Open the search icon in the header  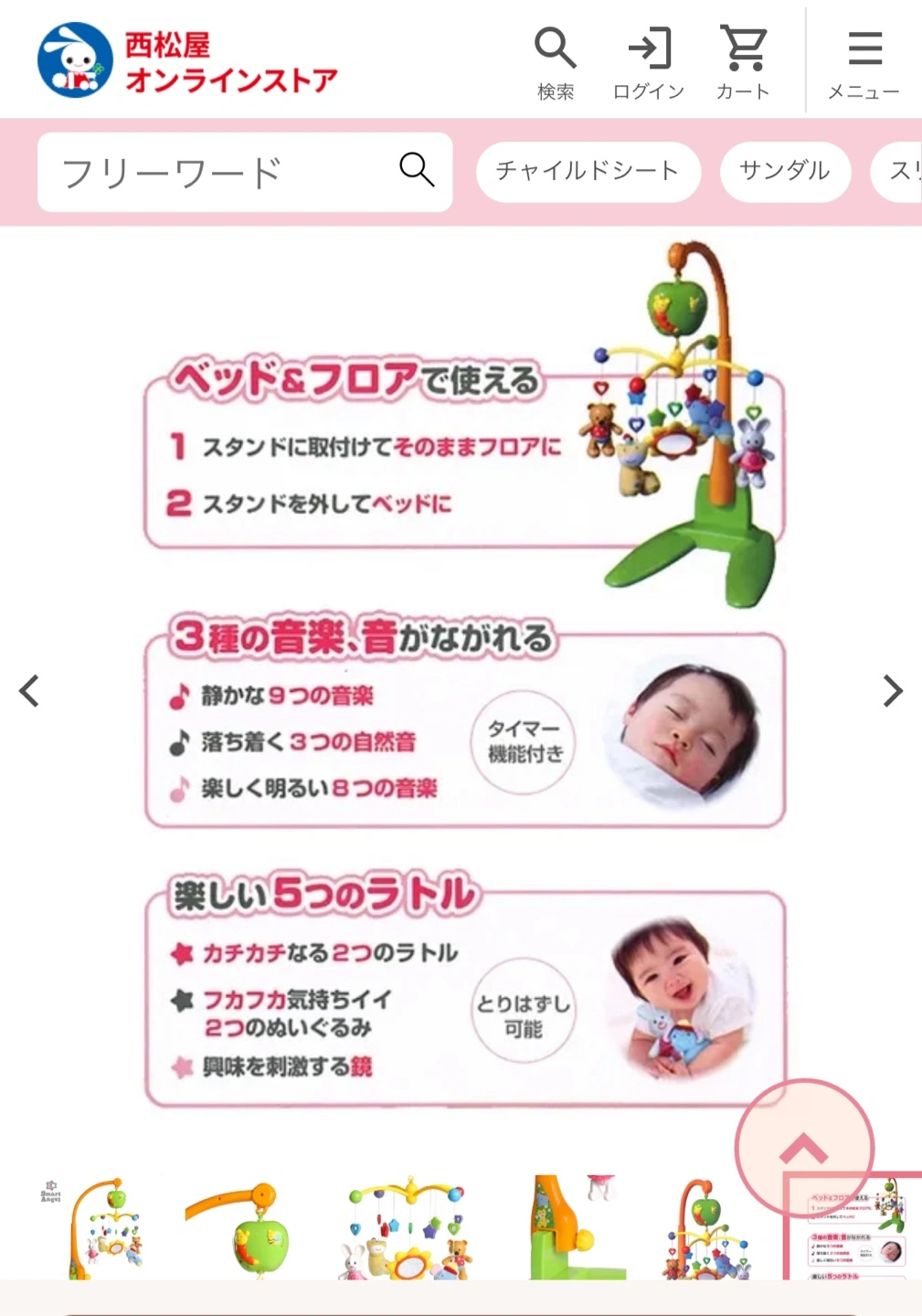(555, 62)
